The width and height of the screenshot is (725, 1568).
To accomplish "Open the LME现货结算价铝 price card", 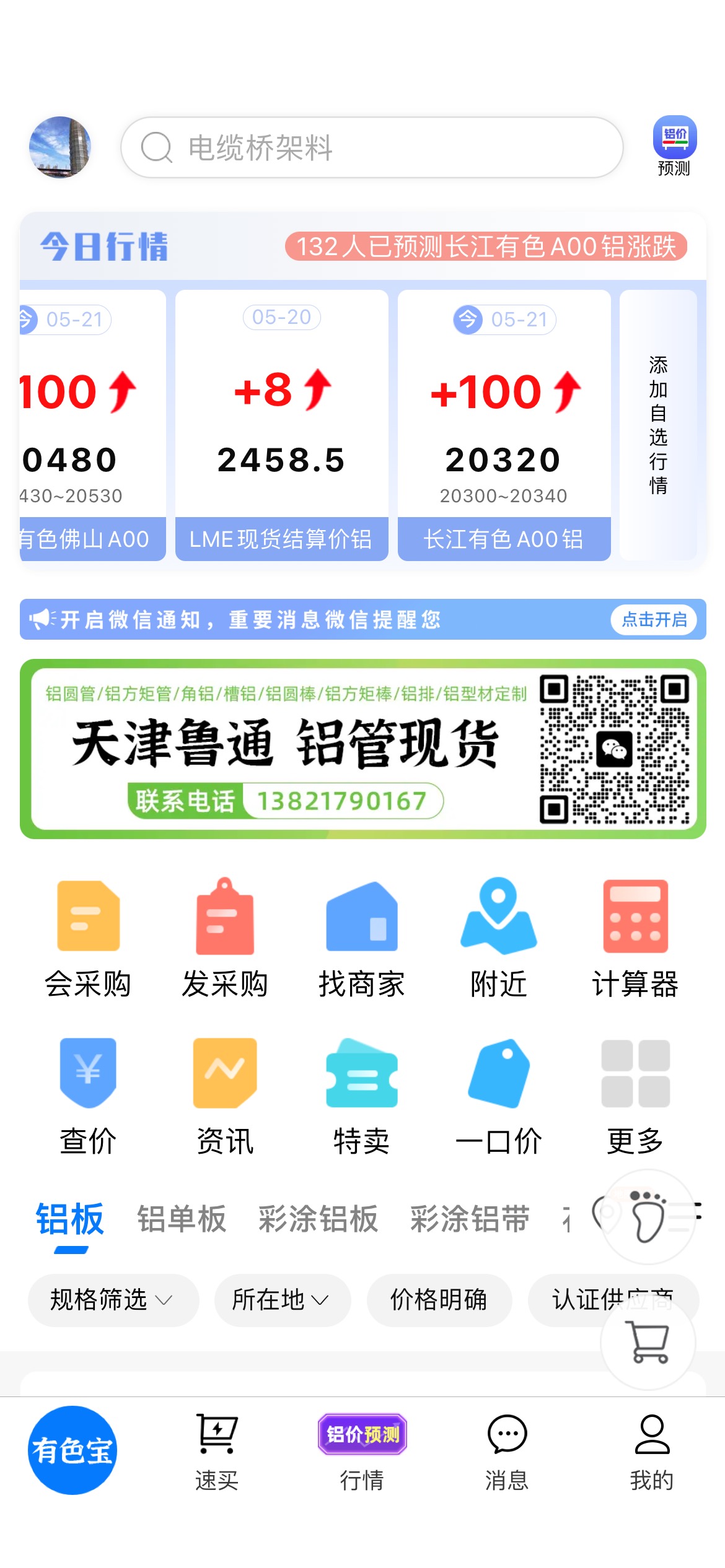I will point(282,425).
